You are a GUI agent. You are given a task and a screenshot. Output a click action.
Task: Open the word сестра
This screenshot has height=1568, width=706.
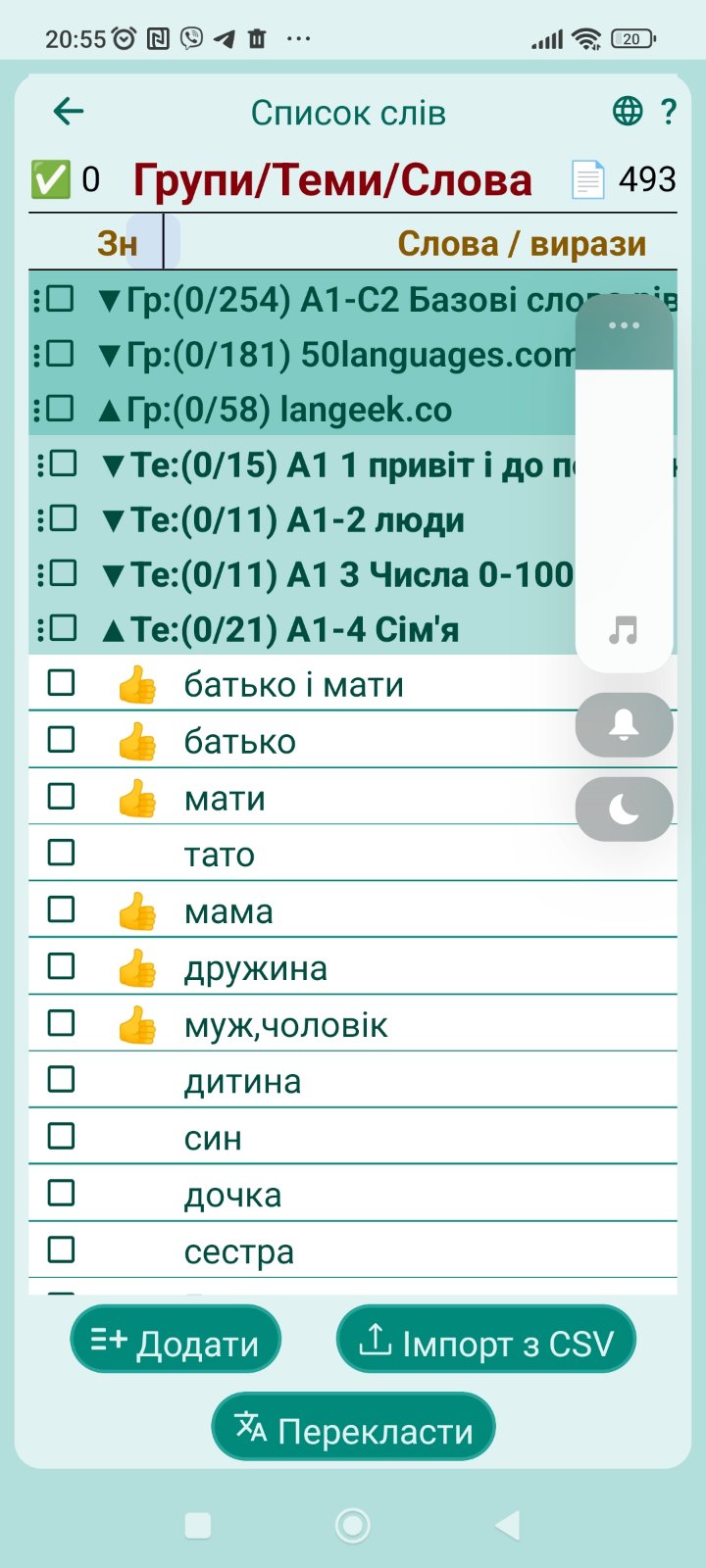(238, 1252)
